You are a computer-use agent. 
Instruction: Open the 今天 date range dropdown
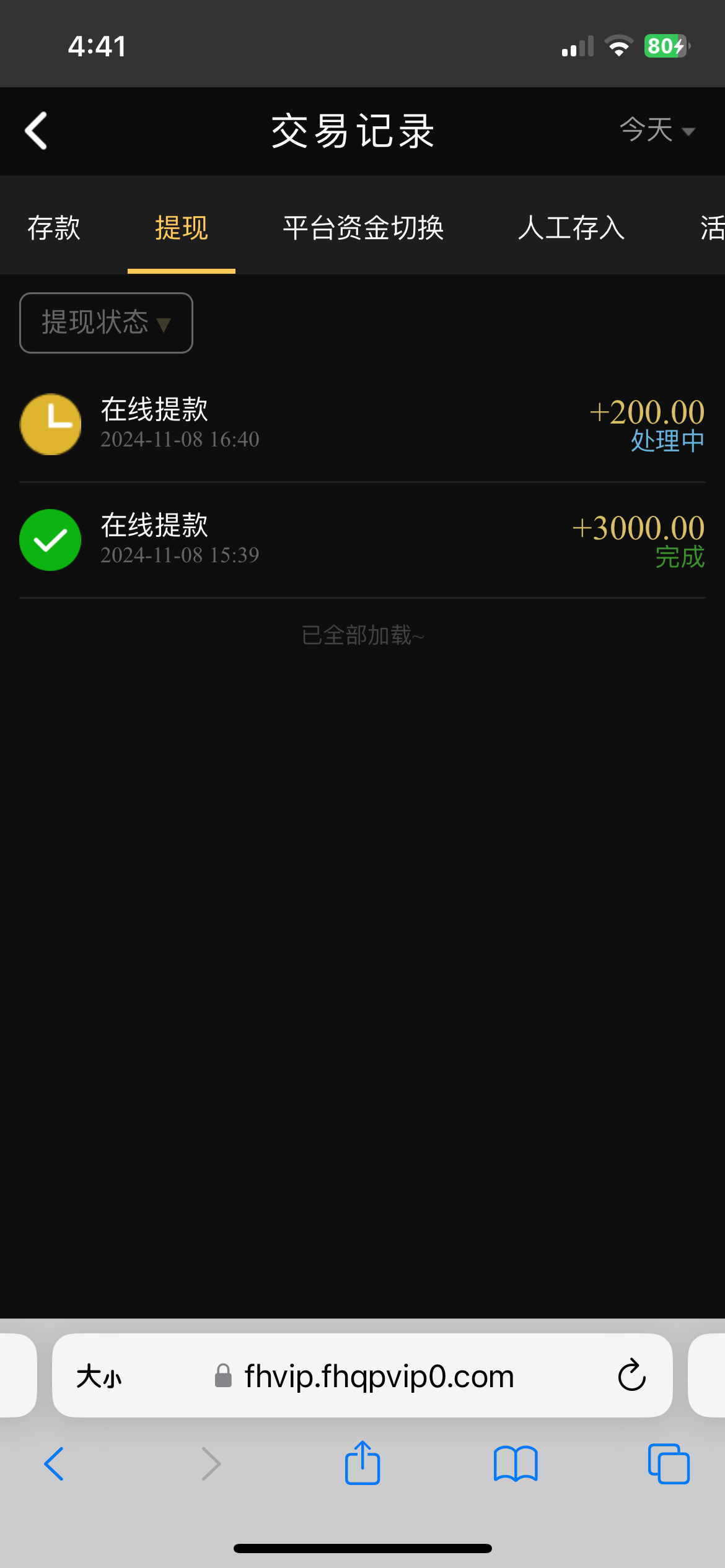(657, 131)
